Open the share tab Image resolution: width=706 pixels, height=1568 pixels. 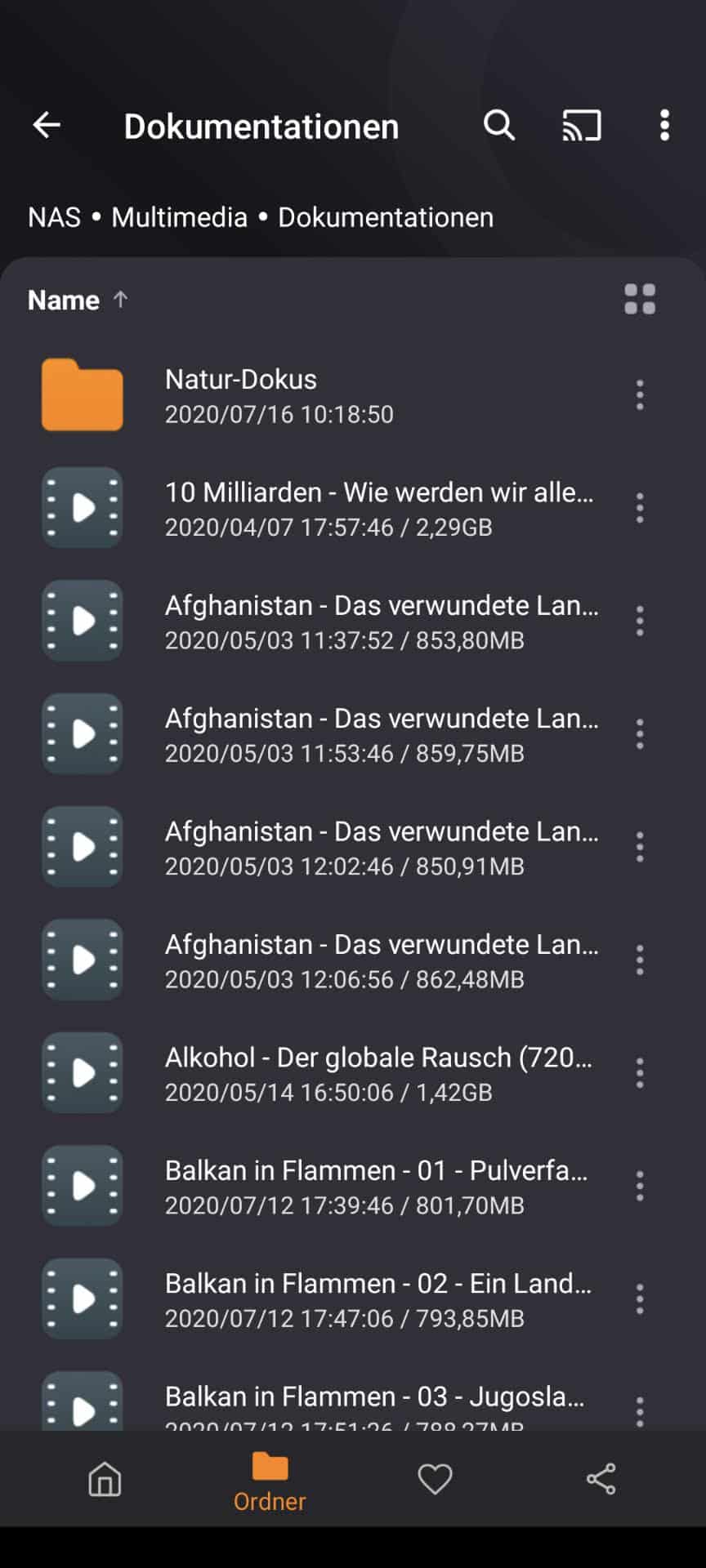[x=601, y=1479]
